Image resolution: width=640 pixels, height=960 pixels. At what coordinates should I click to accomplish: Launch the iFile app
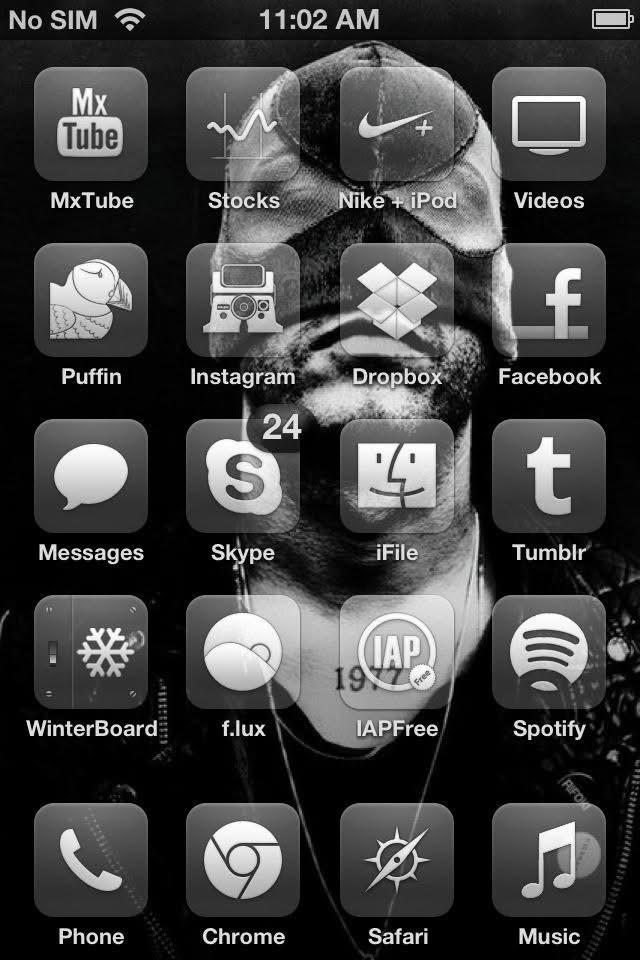pyautogui.click(x=397, y=476)
